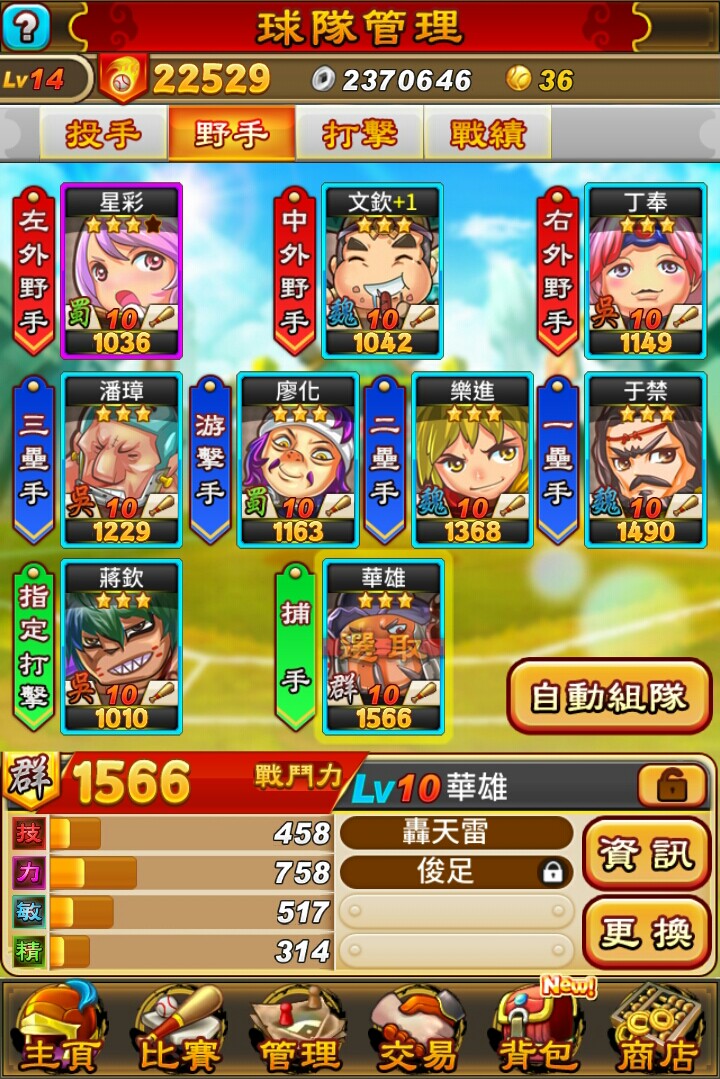Select center fielder card 文欽
Viewport: 720px width, 1079px height.
tap(382, 270)
